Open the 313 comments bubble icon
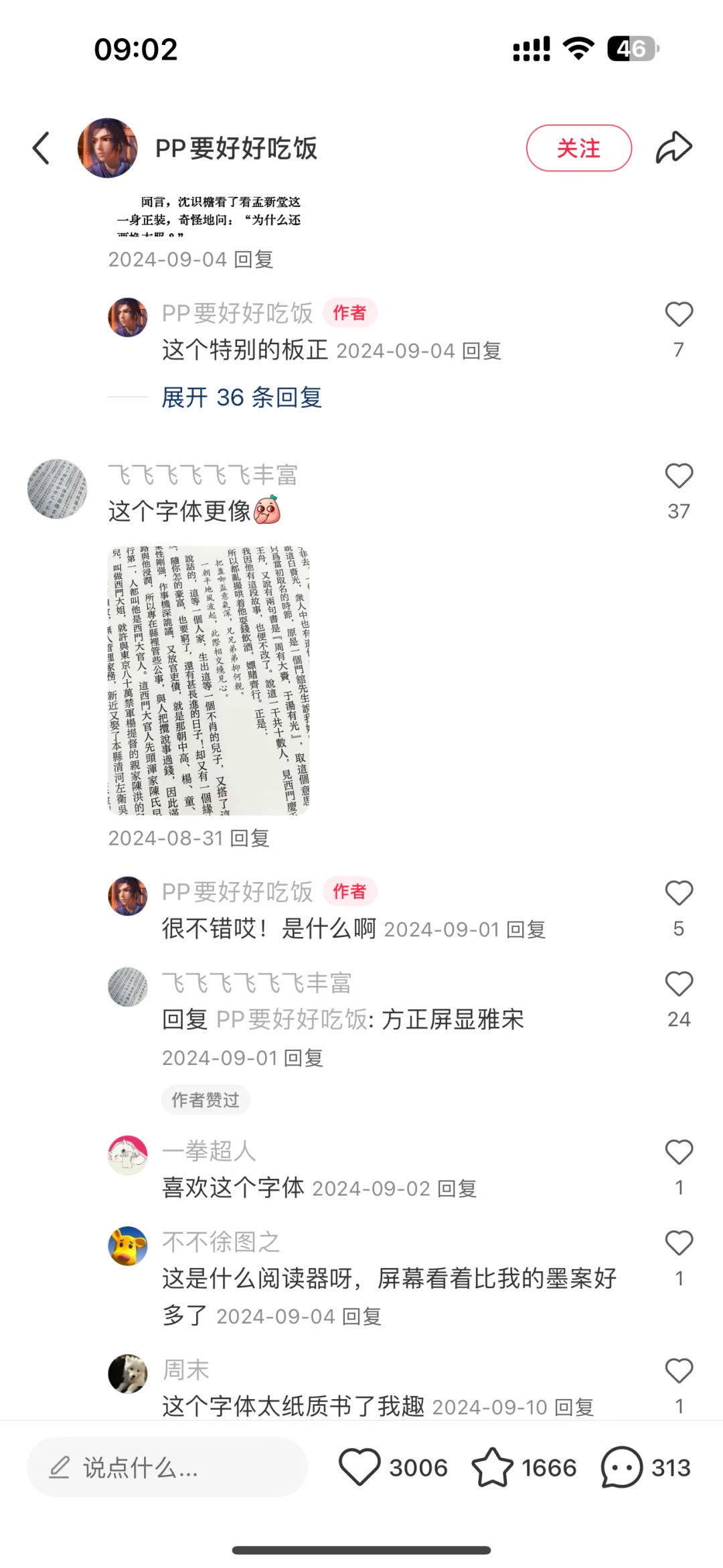This screenshot has height=1568, width=723. 621,1467
